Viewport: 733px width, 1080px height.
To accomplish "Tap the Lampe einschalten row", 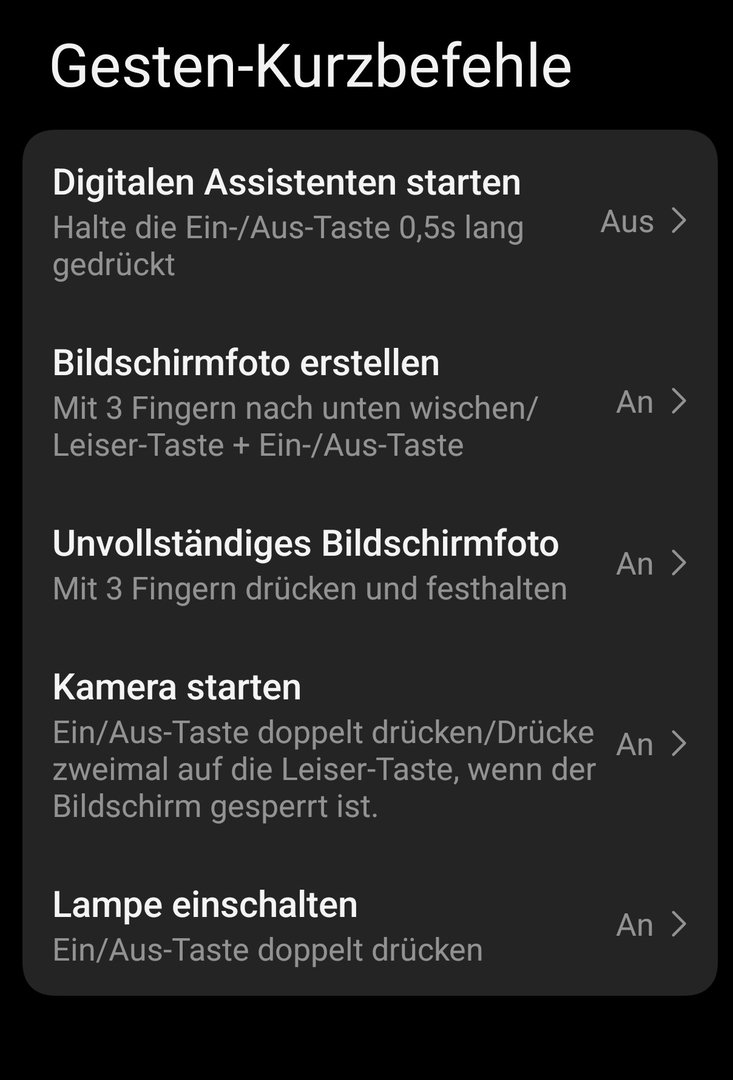I will (x=368, y=925).
